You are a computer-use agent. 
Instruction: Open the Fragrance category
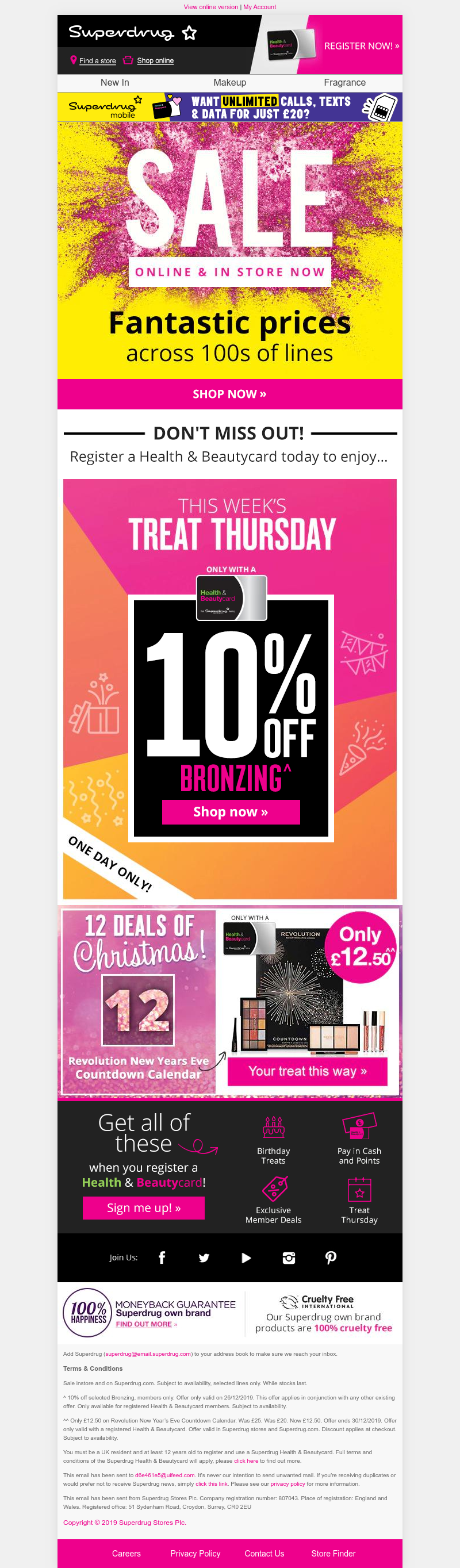click(x=344, y=83)
